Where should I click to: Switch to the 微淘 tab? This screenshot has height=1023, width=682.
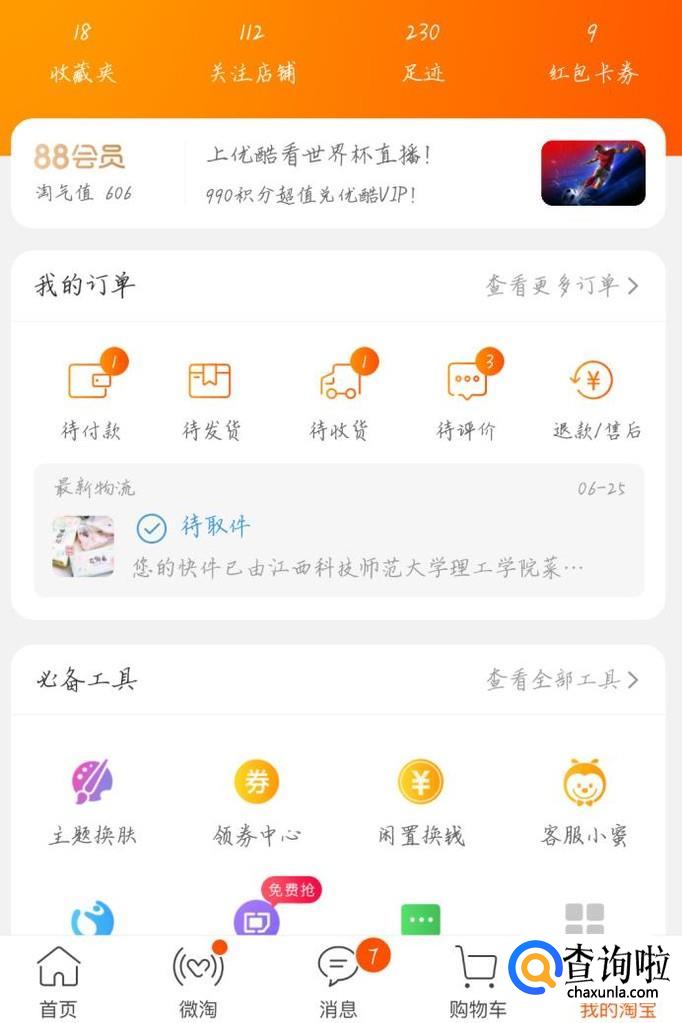tap(197, 981)
